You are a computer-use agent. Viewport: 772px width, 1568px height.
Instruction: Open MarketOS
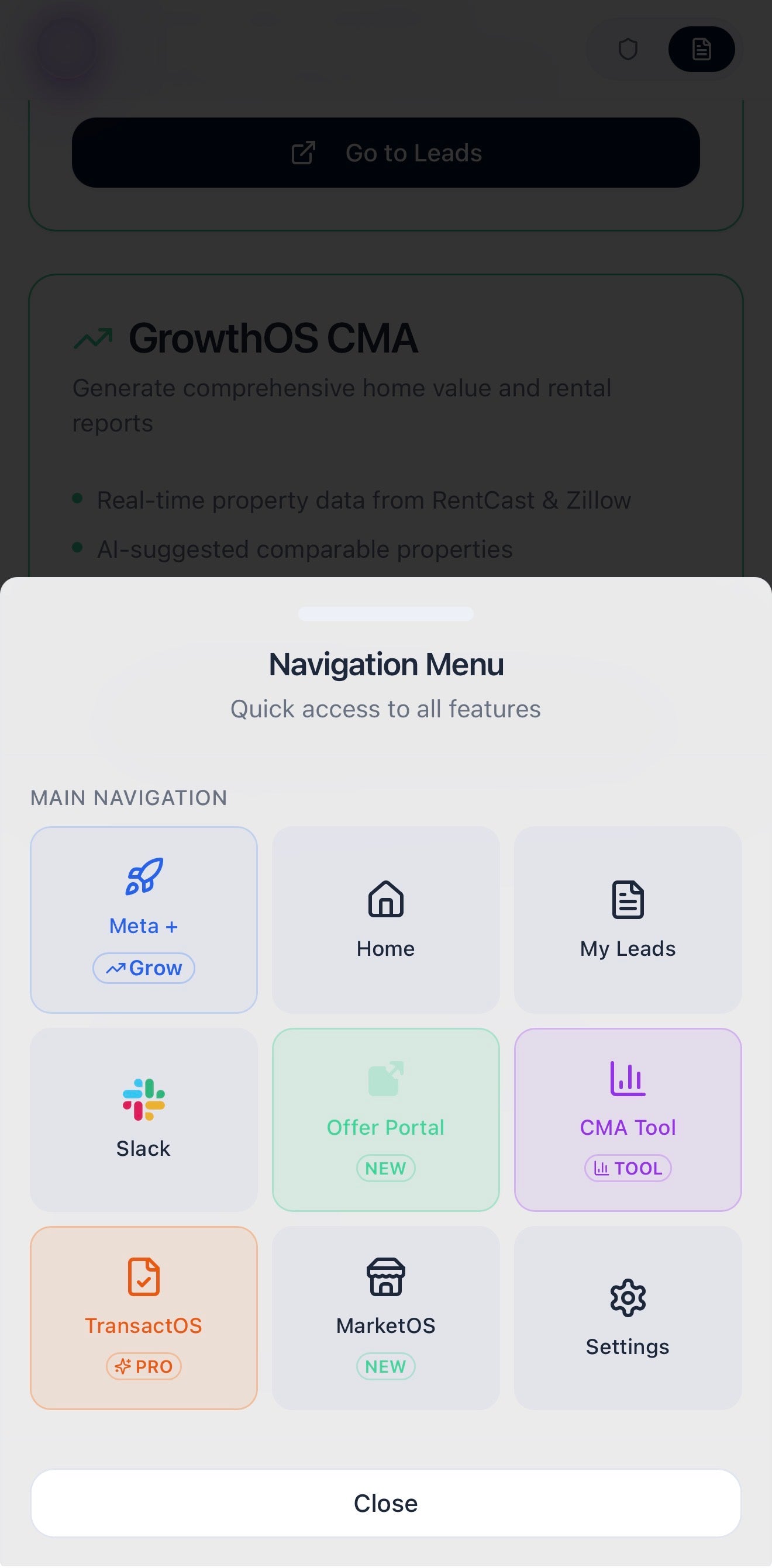tap(385, 1317)
